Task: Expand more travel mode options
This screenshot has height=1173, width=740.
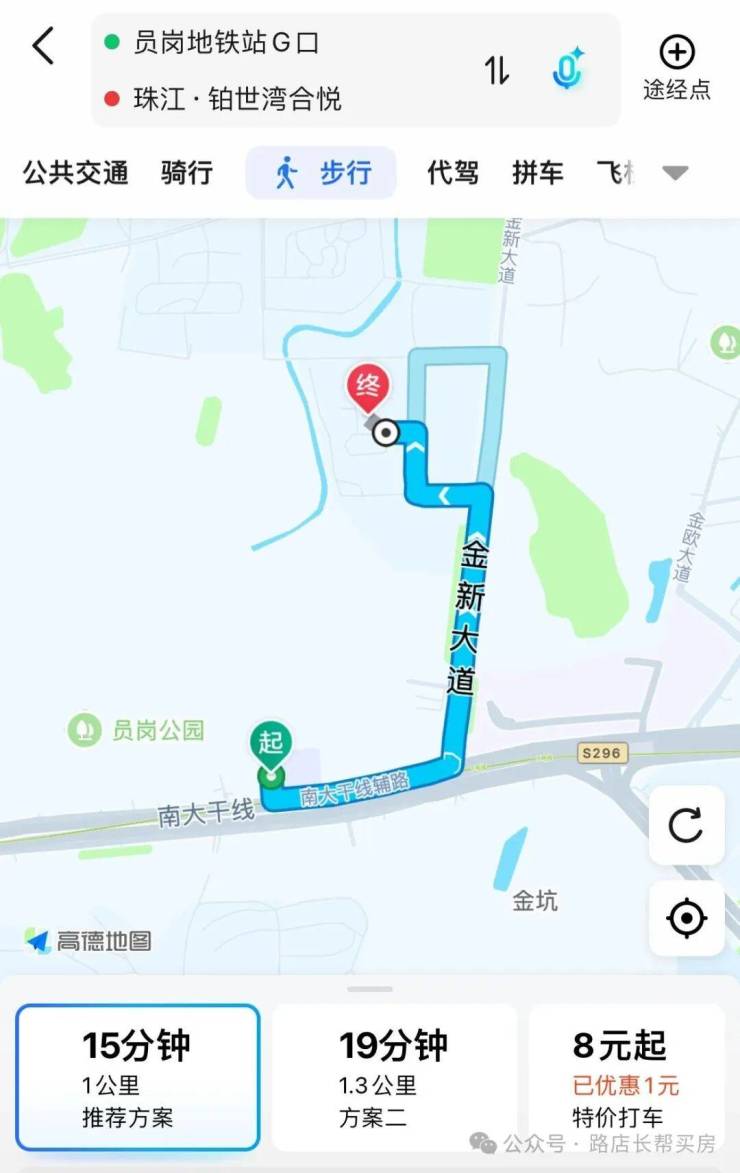Action: tap(675, 173)
